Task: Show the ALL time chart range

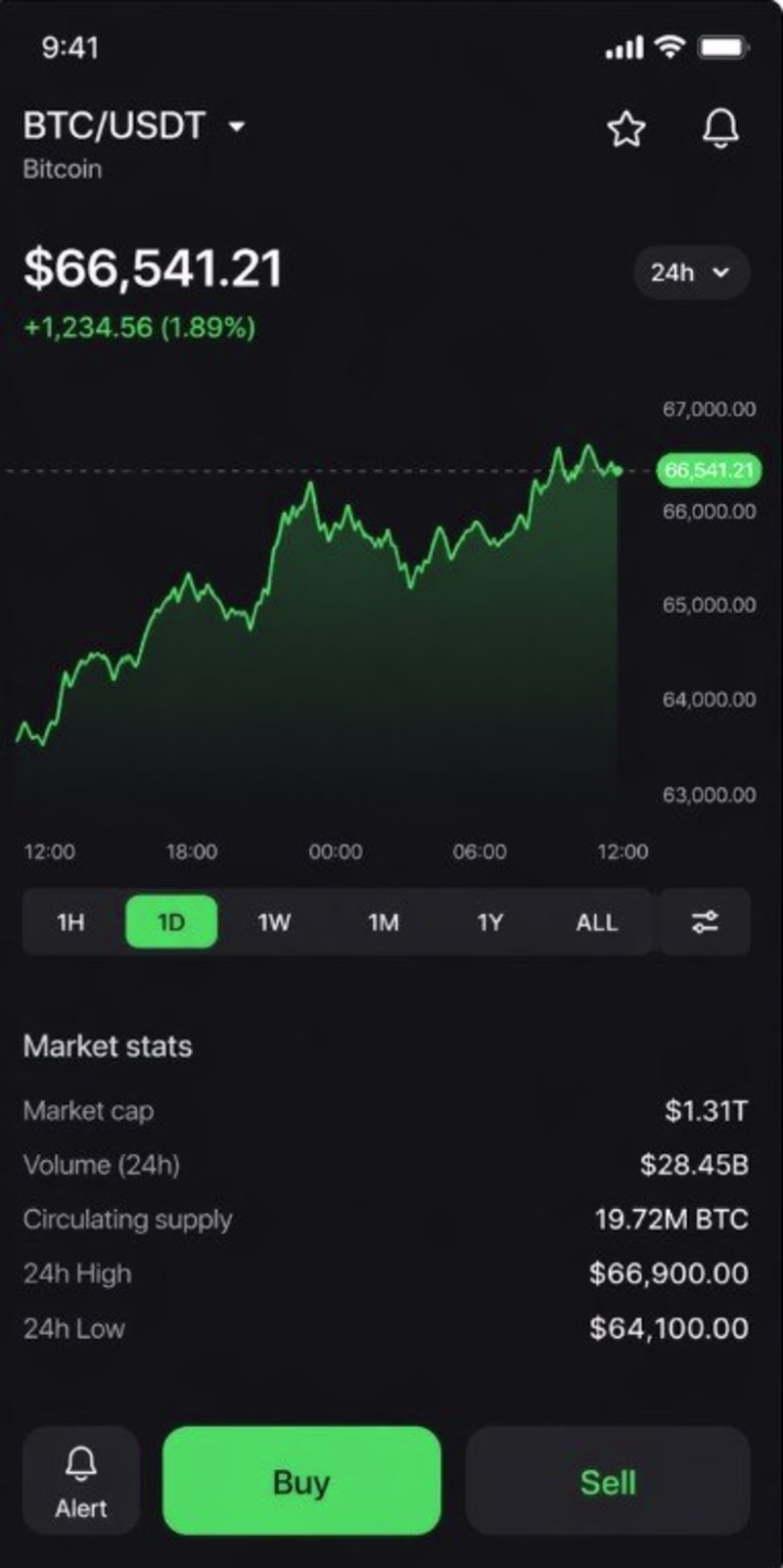Action: click(x=596, y=922)
